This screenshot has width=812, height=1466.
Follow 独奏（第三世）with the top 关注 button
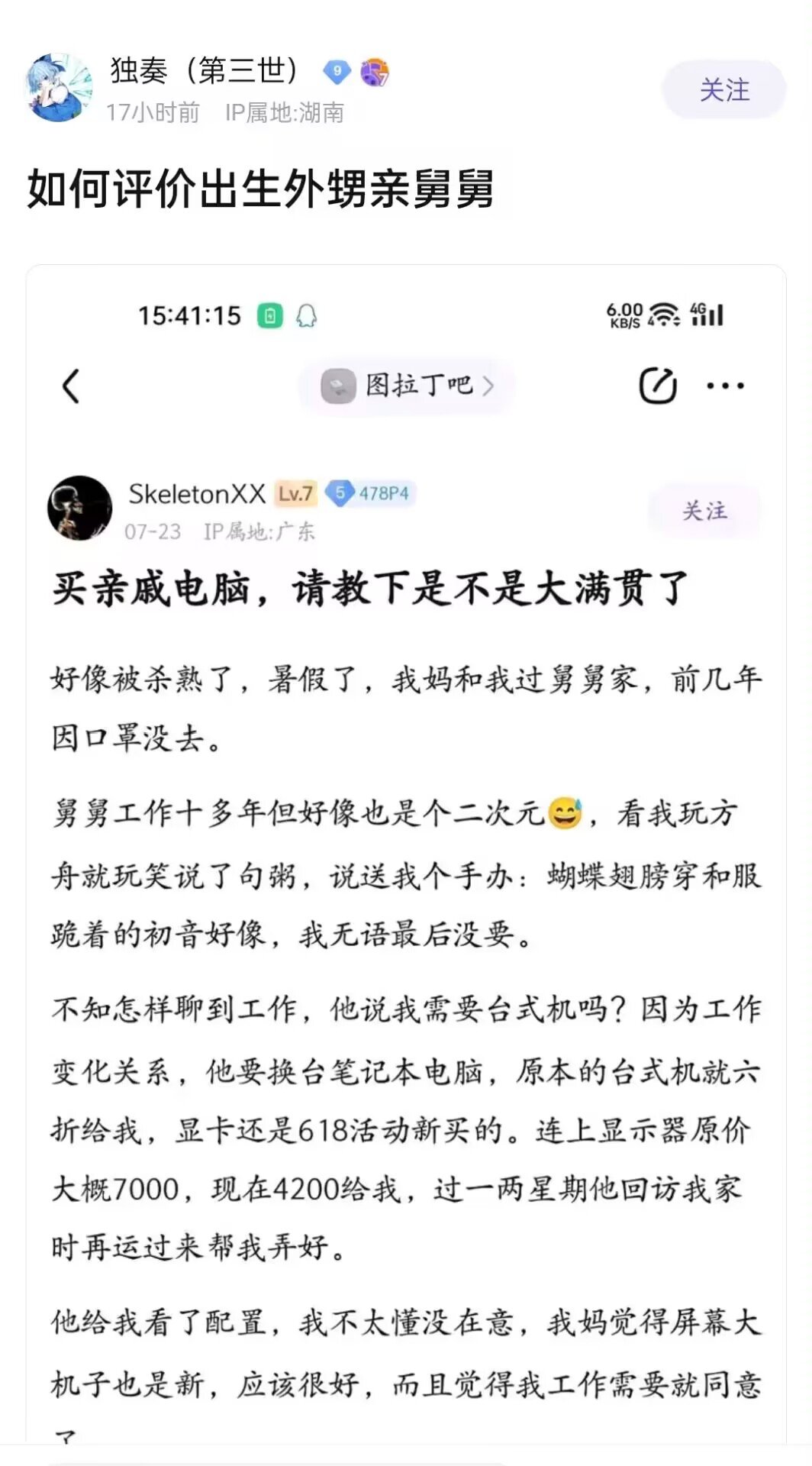coord(722,89)
